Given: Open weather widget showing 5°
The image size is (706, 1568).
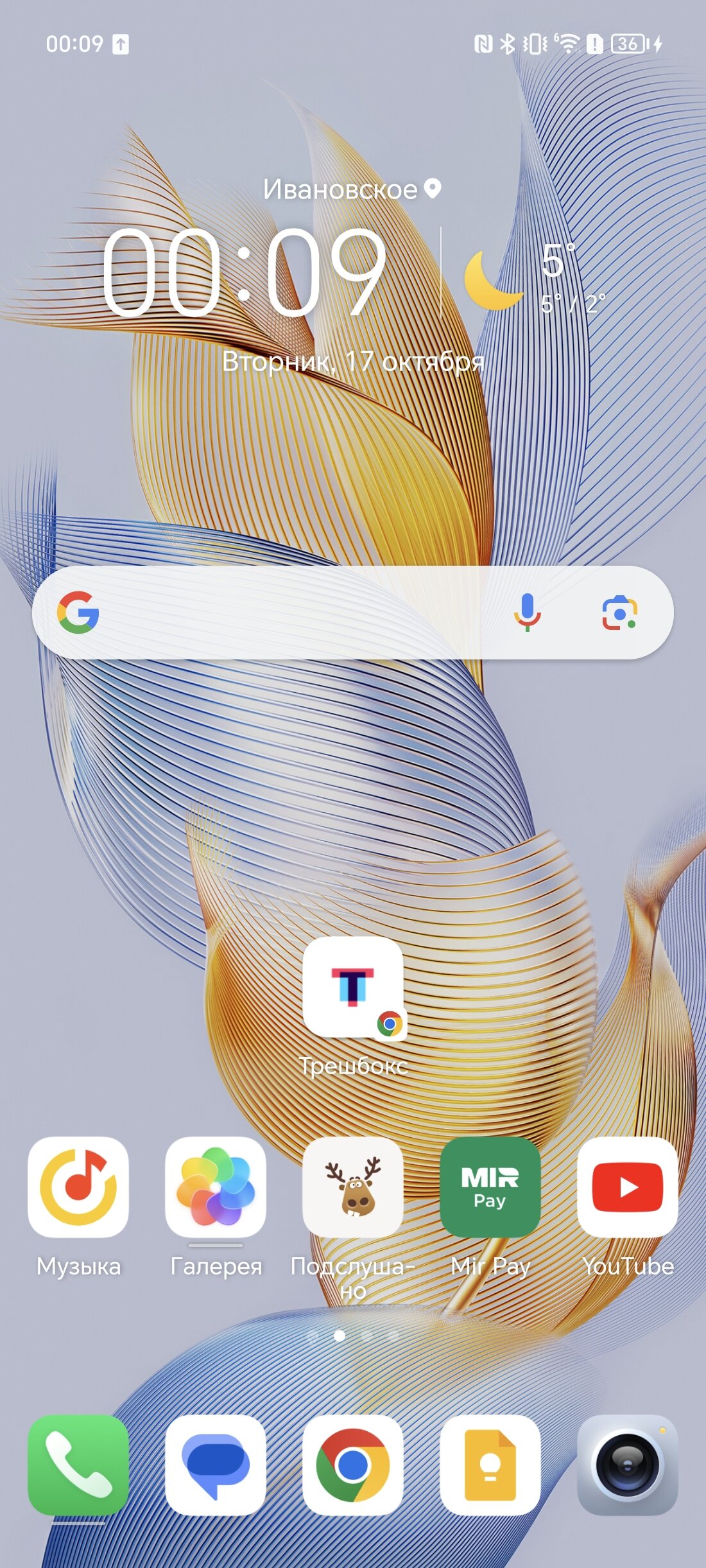Looking at the screenshot, I should click(x=533, y=277).
